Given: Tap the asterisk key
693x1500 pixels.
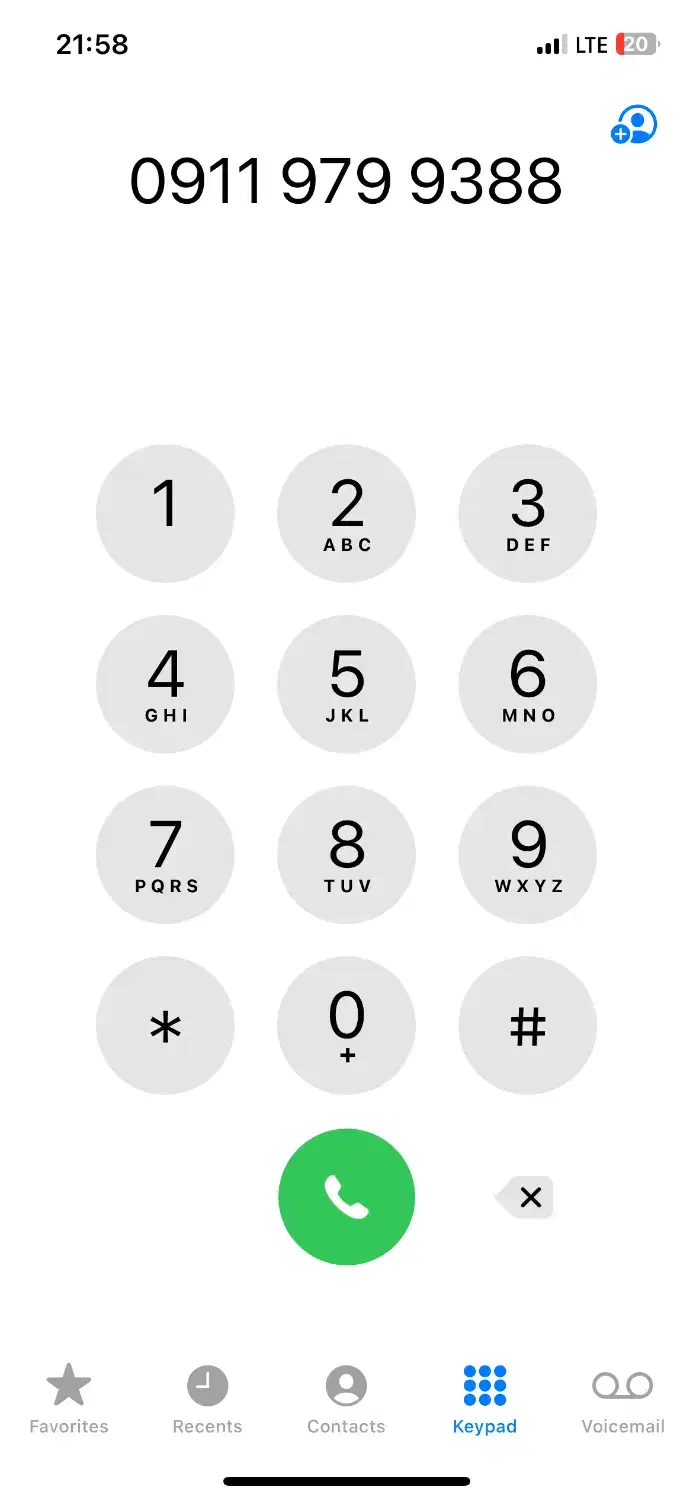Looking at the screenshot, I should [x=165, y=1026].
